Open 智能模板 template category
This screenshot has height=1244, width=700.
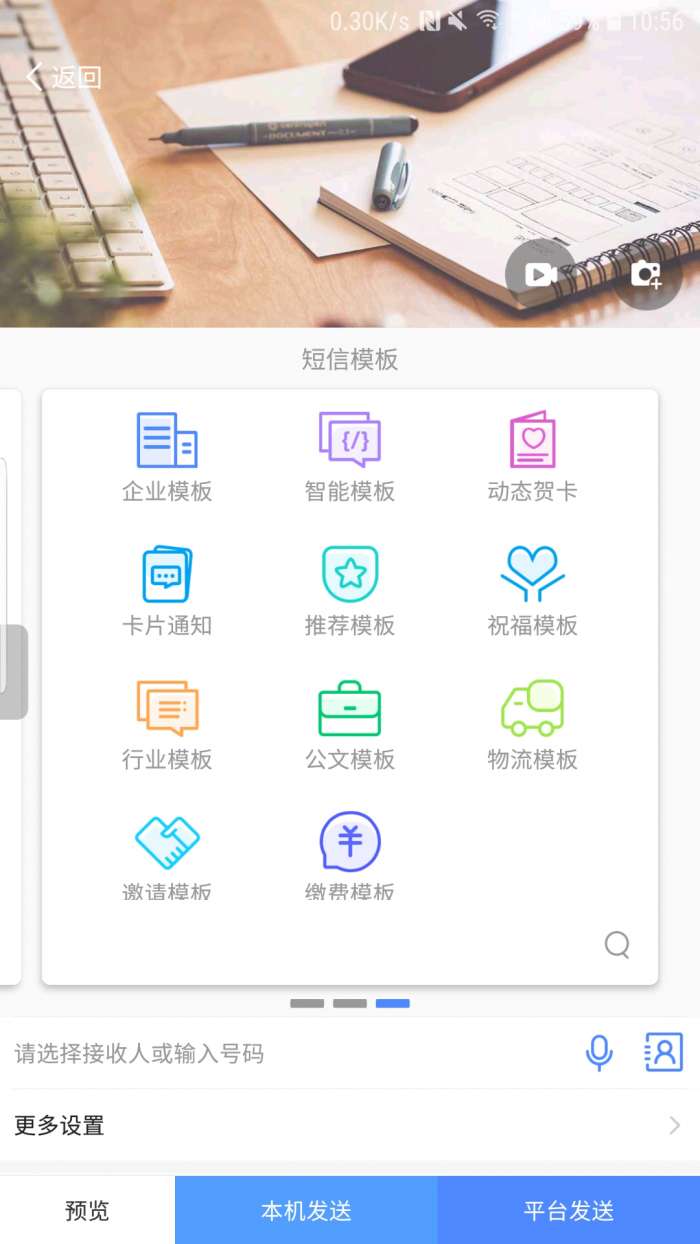[350, 456]
